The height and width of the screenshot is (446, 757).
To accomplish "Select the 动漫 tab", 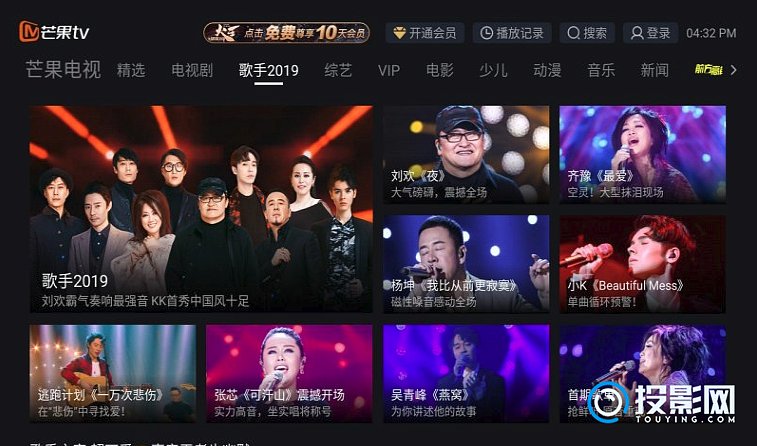I will point(547,70).
